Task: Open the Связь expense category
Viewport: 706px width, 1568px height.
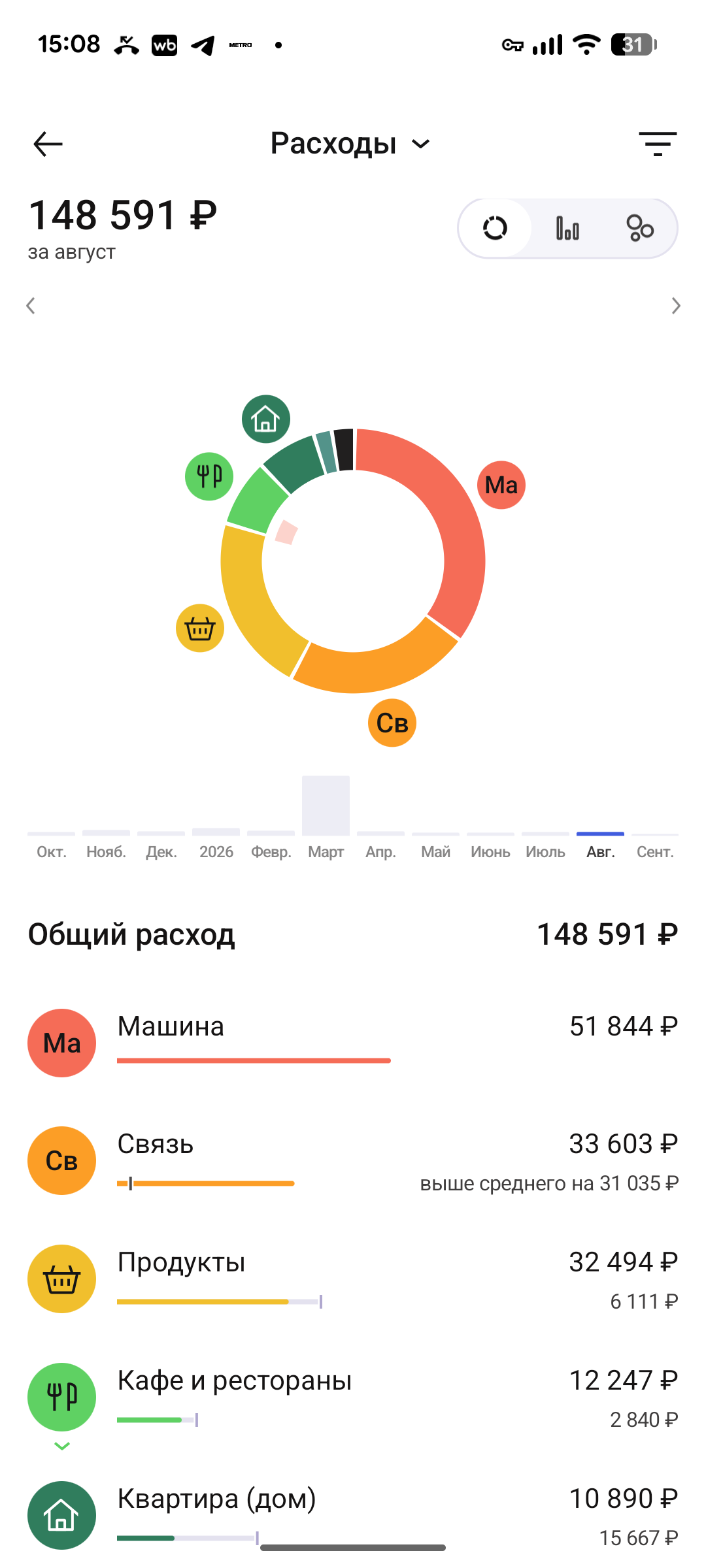Action: (x=353, y=1160)
